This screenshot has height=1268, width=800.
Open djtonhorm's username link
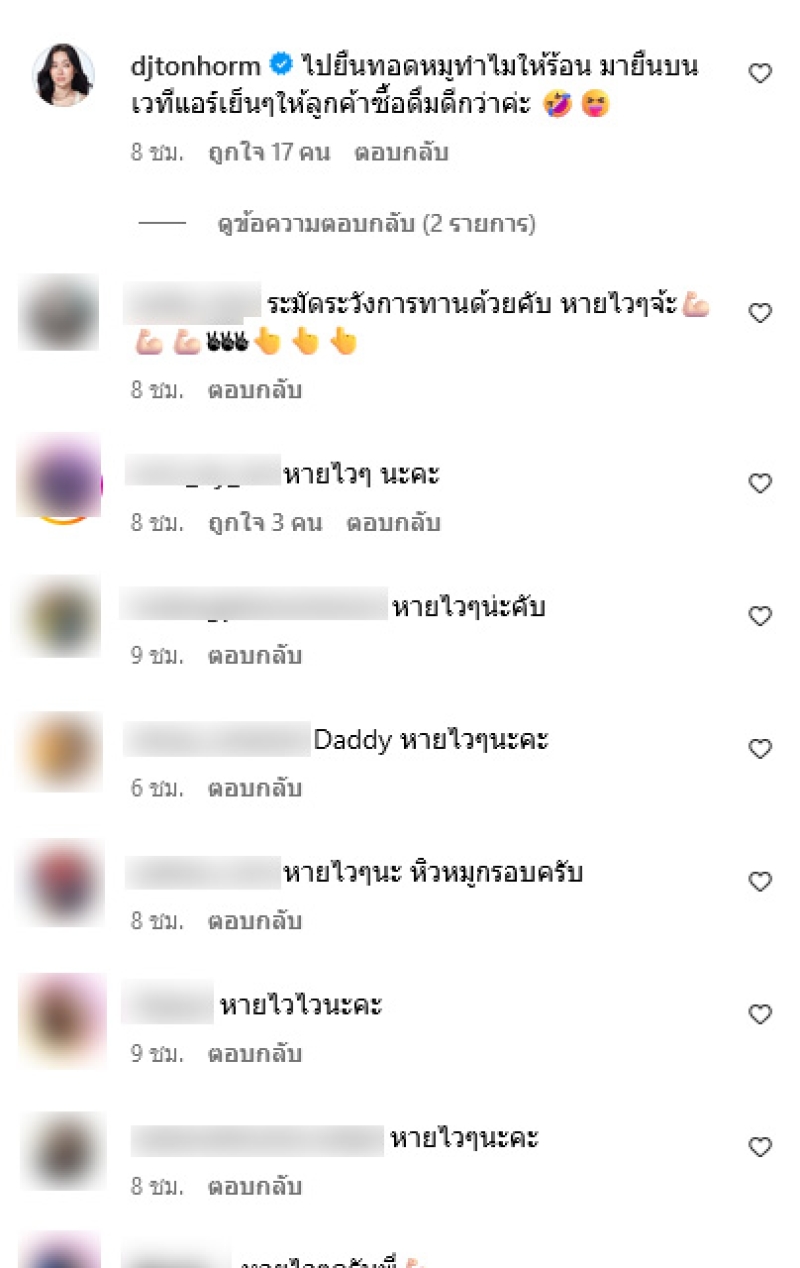click(195, 67)
